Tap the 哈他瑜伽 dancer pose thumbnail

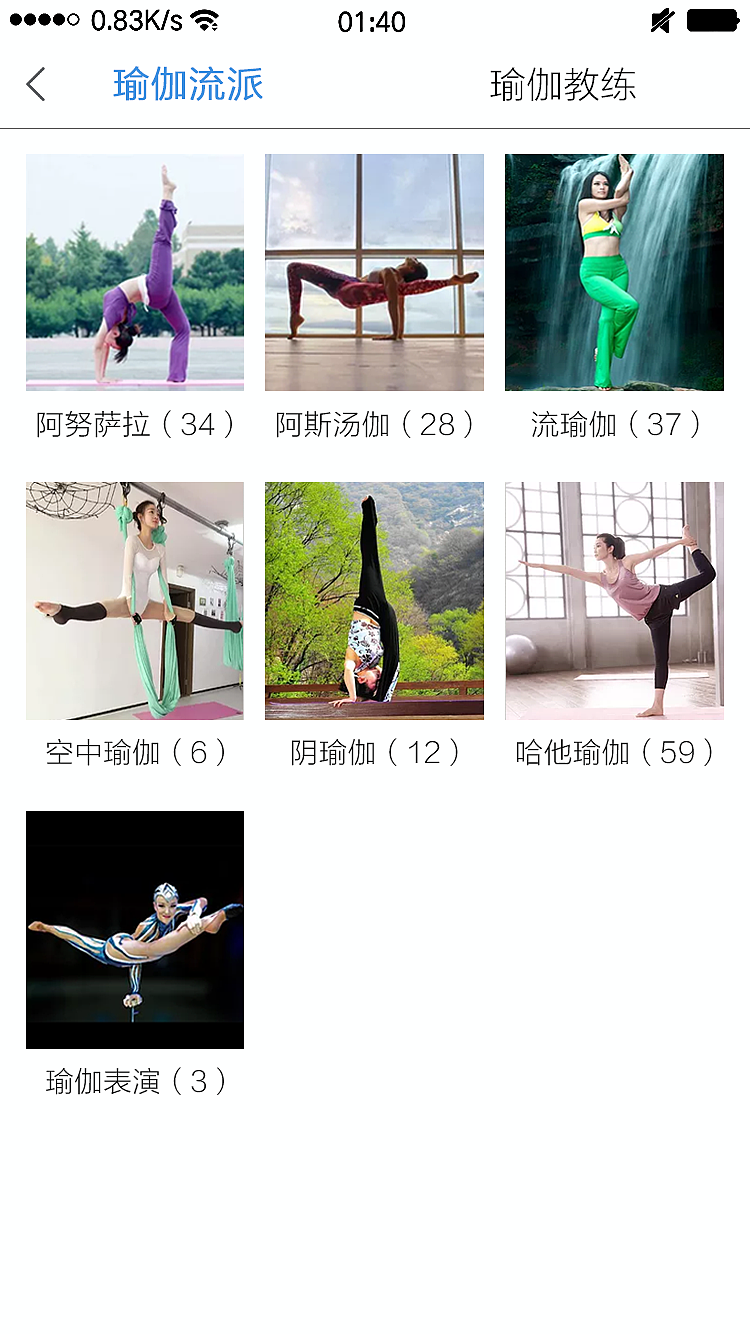point(614,599)
